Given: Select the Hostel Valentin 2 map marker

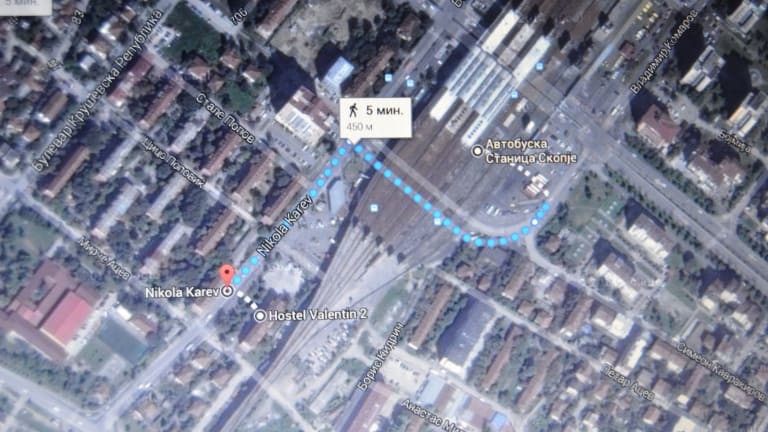Looking at the screenshot, I should [260, 316].
